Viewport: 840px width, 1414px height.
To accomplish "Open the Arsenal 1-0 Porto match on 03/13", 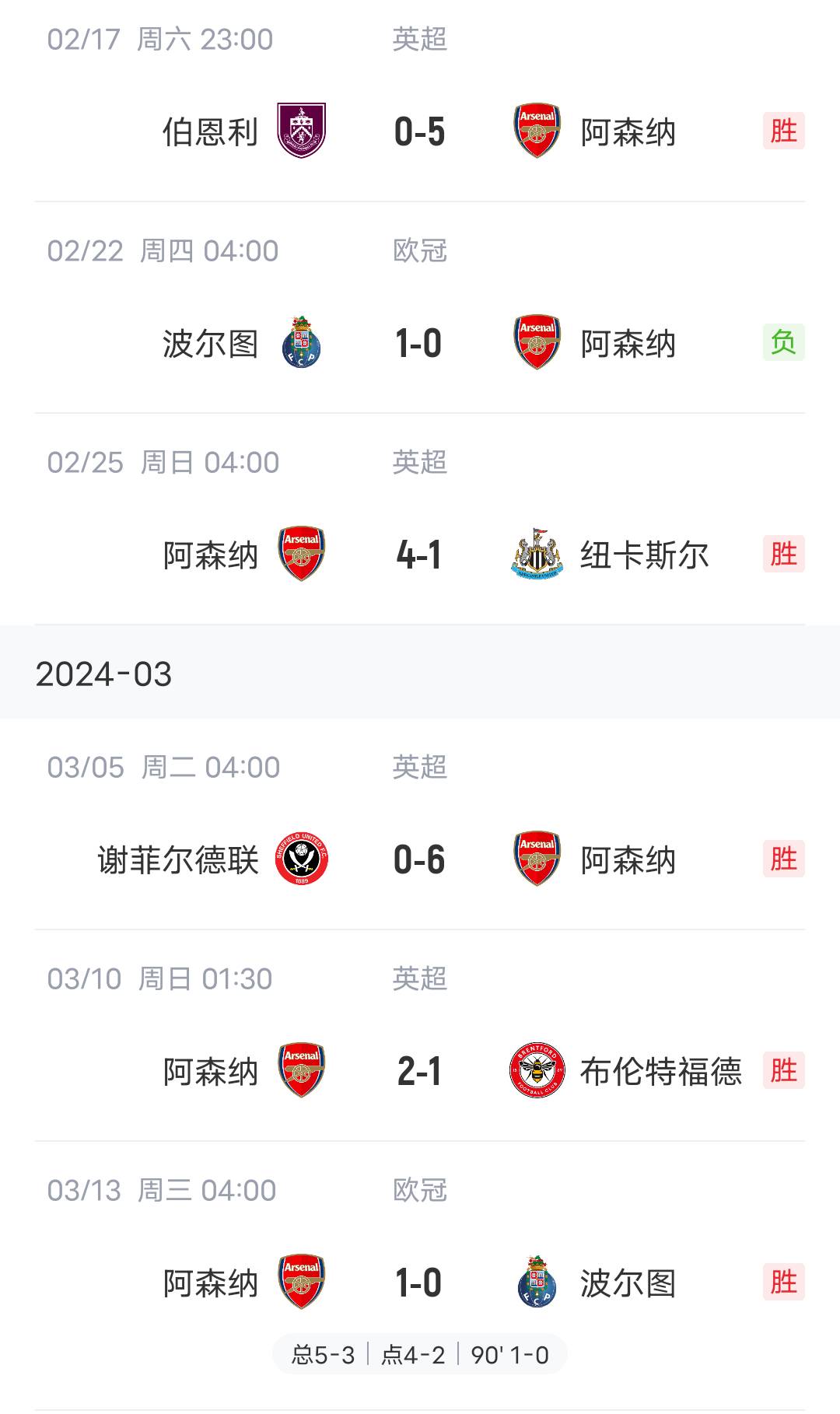I will (419, 1283).
